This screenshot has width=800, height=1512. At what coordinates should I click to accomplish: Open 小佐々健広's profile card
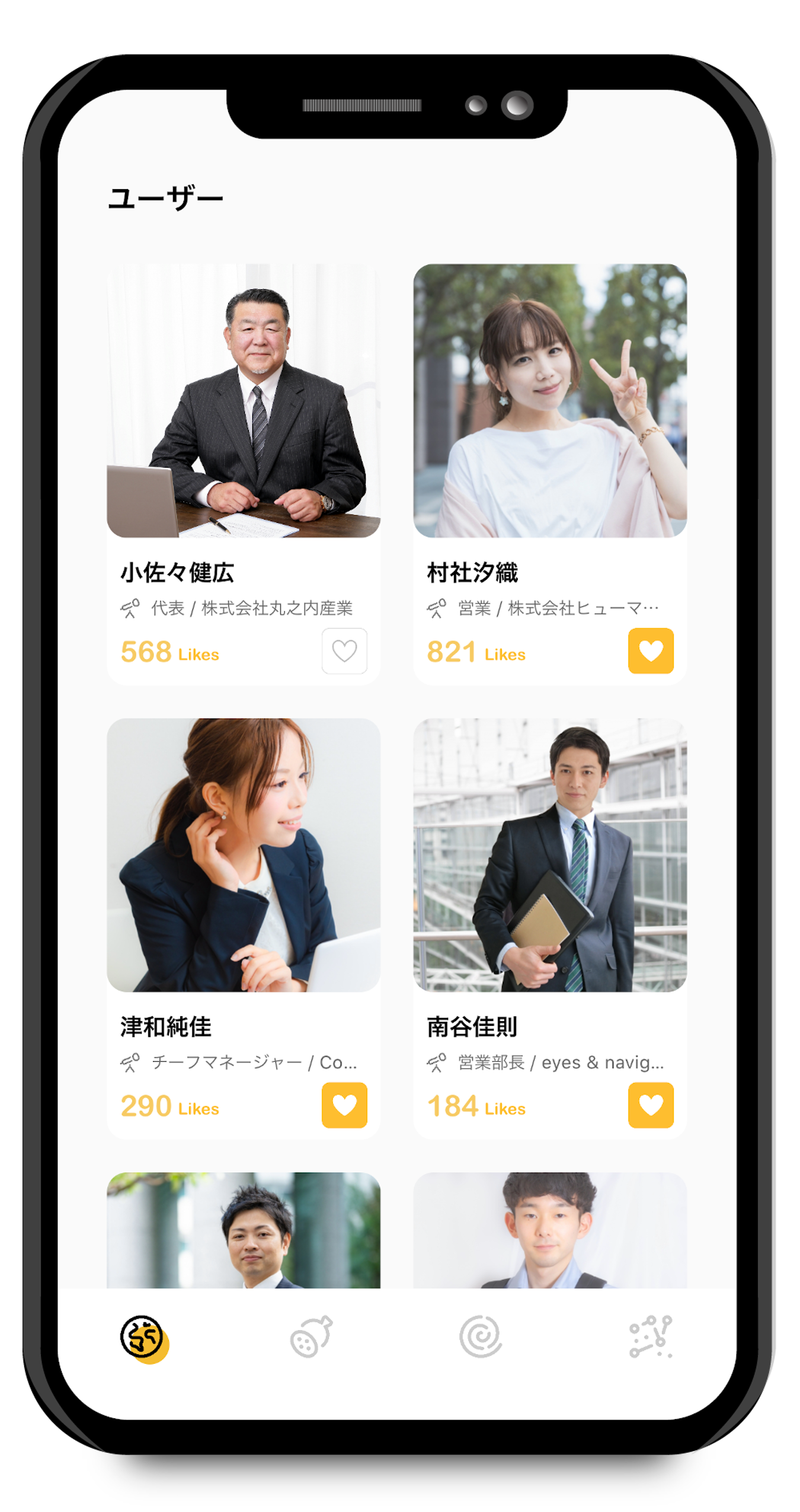[x=243, y=474]
